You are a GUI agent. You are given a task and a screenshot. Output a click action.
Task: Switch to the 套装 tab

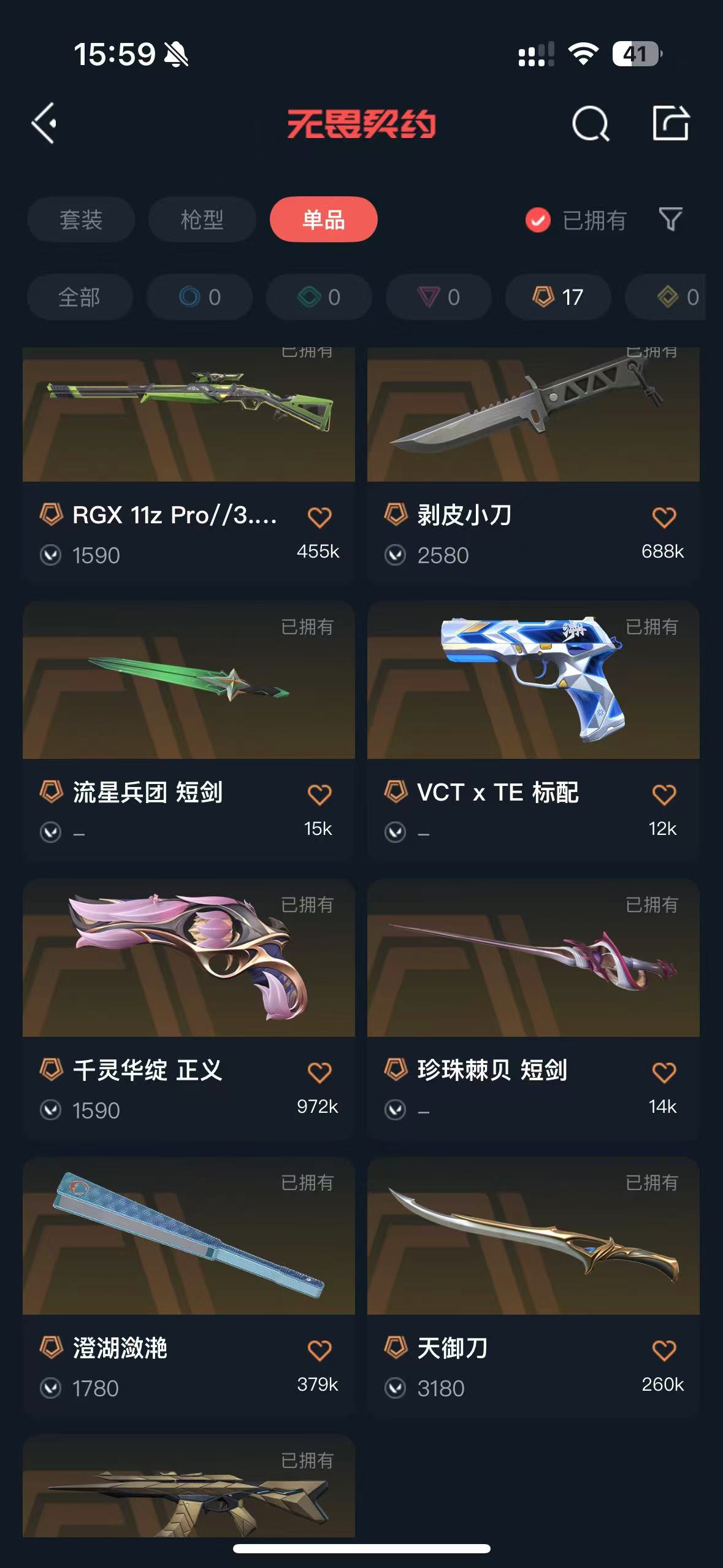click(x=80, y=220)
